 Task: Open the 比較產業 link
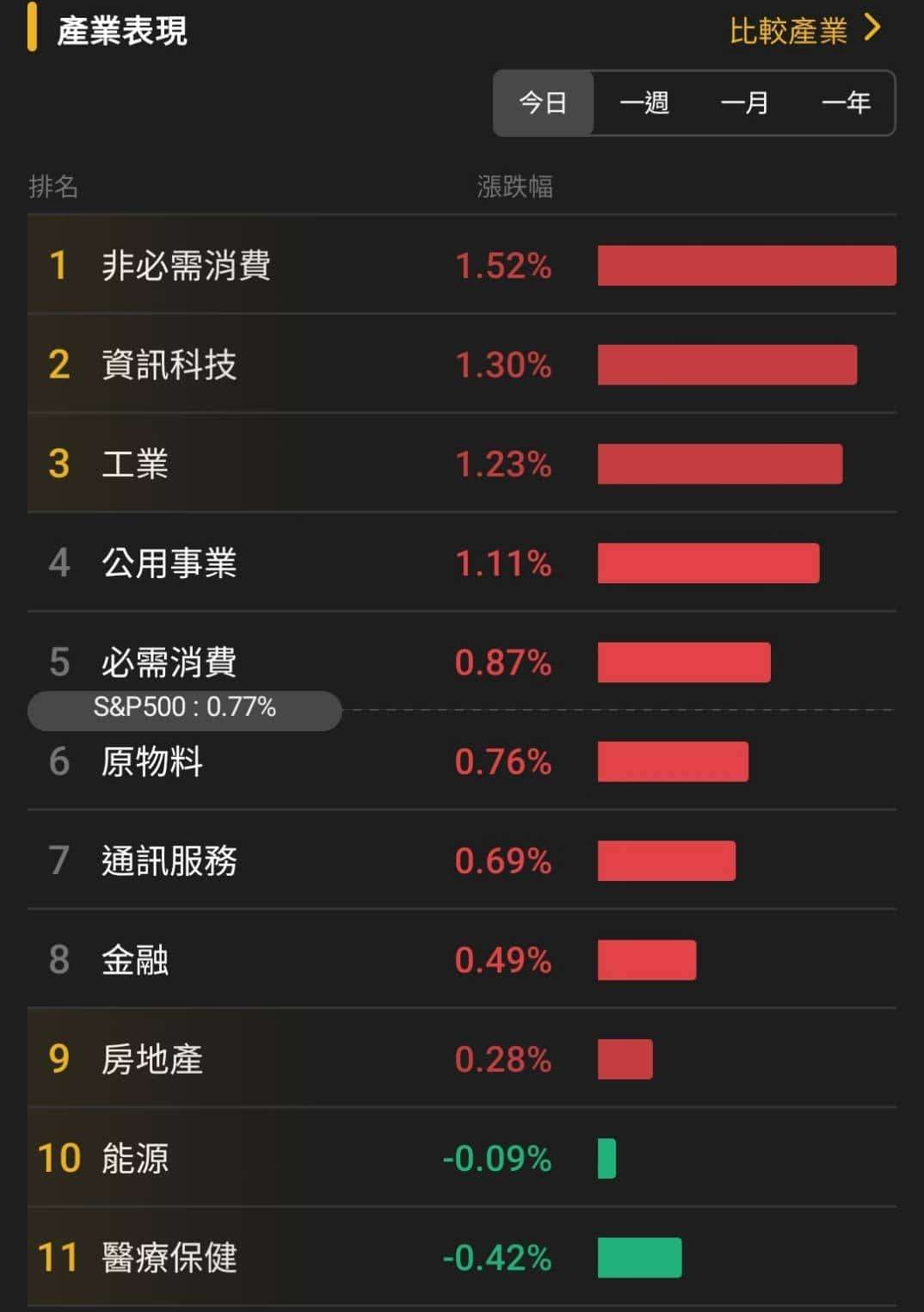pos(789,28)
